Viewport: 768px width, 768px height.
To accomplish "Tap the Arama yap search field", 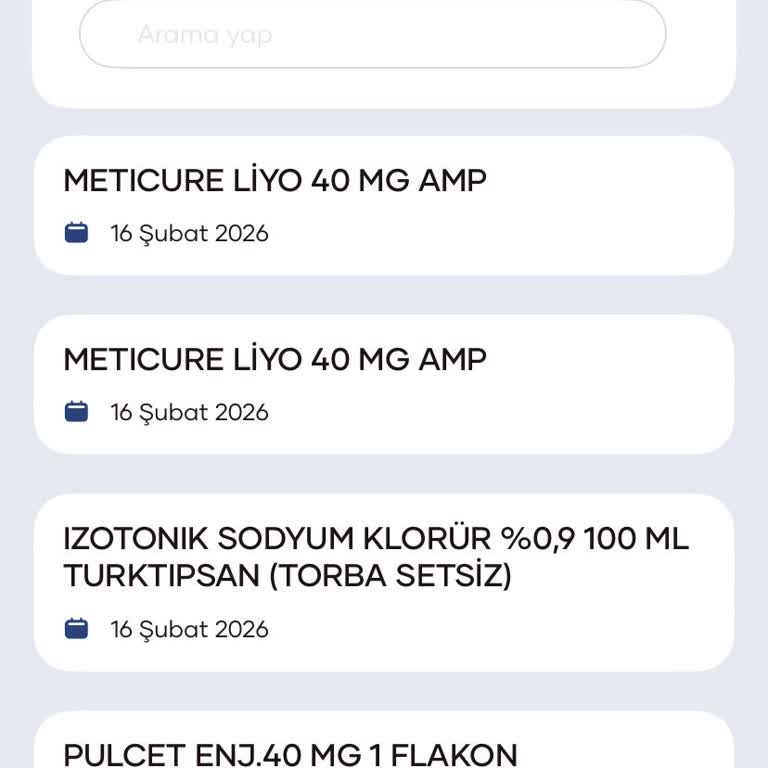I will 372,35.
